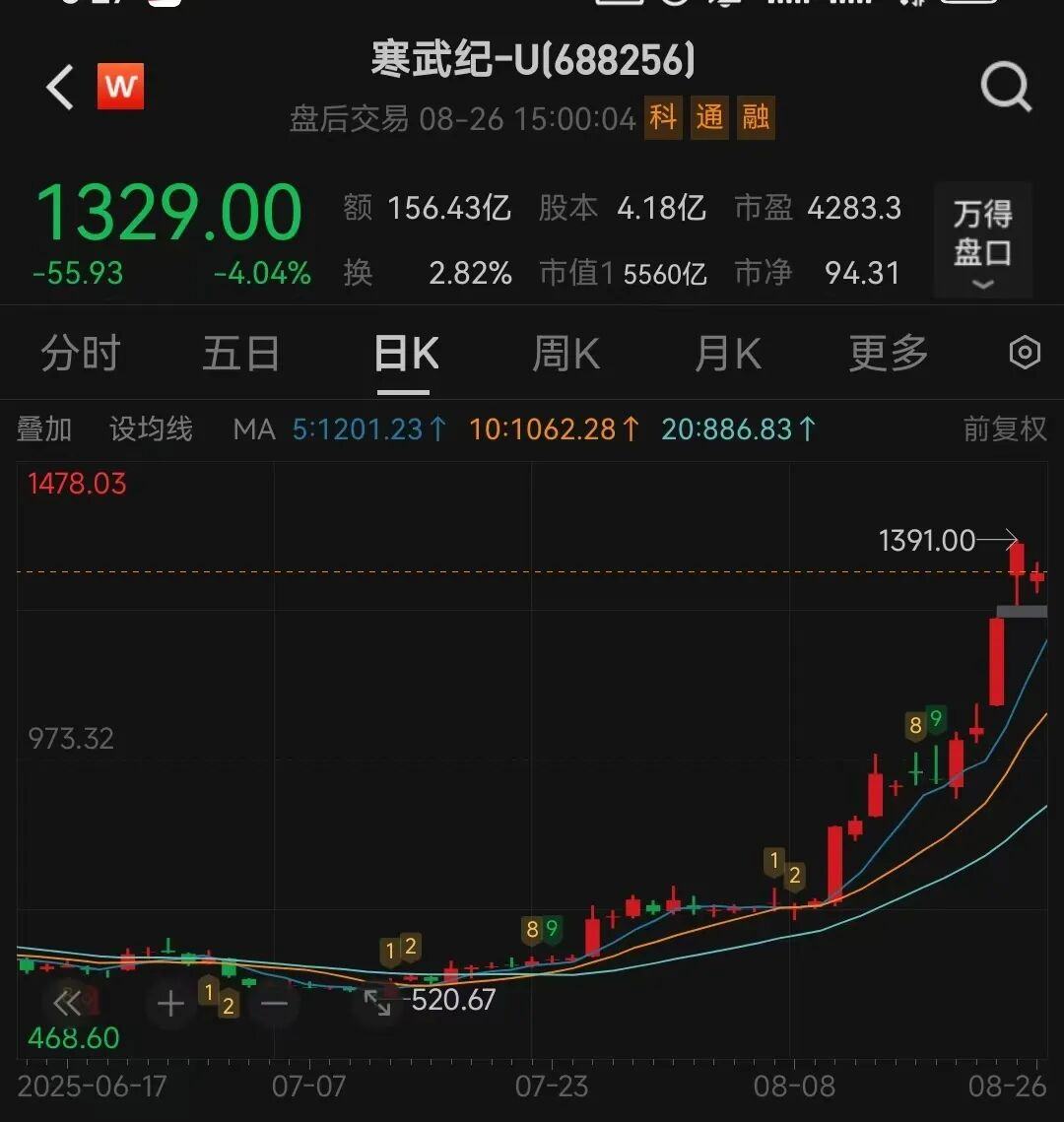Open 设均线 moving average settings
Viewport: 1064px width, 1122px height.
pyautogui.click(x=151, y=429)
